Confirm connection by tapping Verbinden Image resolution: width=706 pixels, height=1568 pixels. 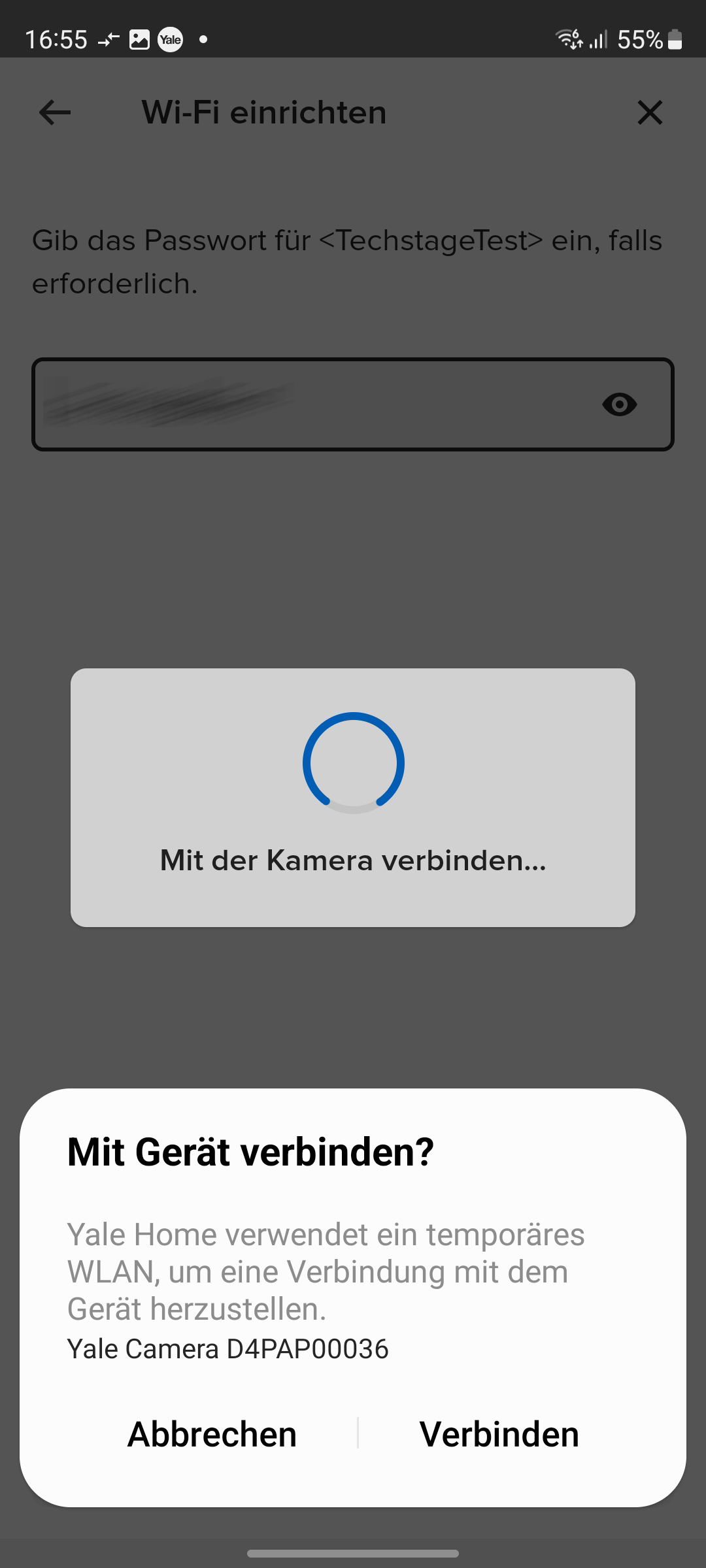coord(499,1434)
